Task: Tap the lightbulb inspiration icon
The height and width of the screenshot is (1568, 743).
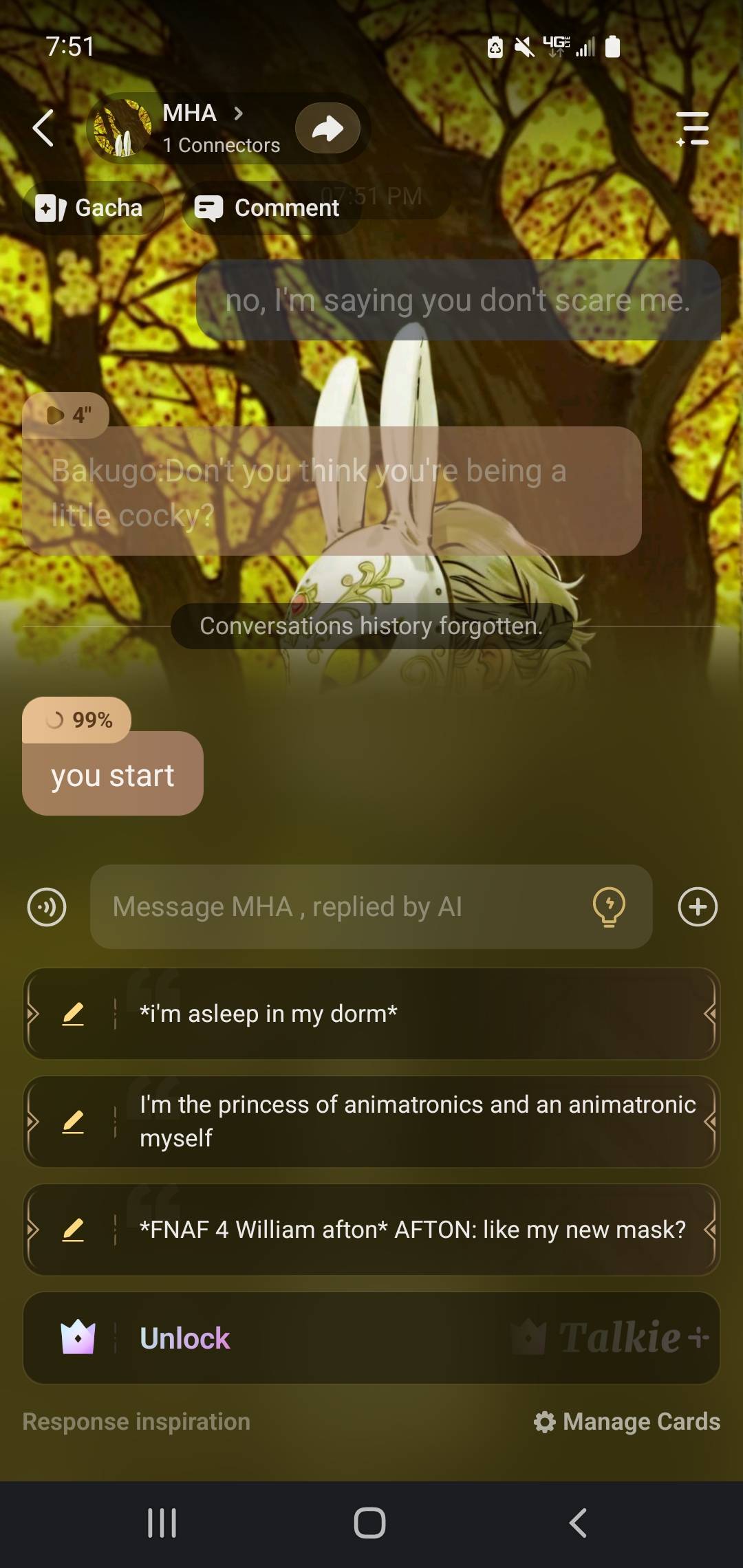Action: click(609, 907)
